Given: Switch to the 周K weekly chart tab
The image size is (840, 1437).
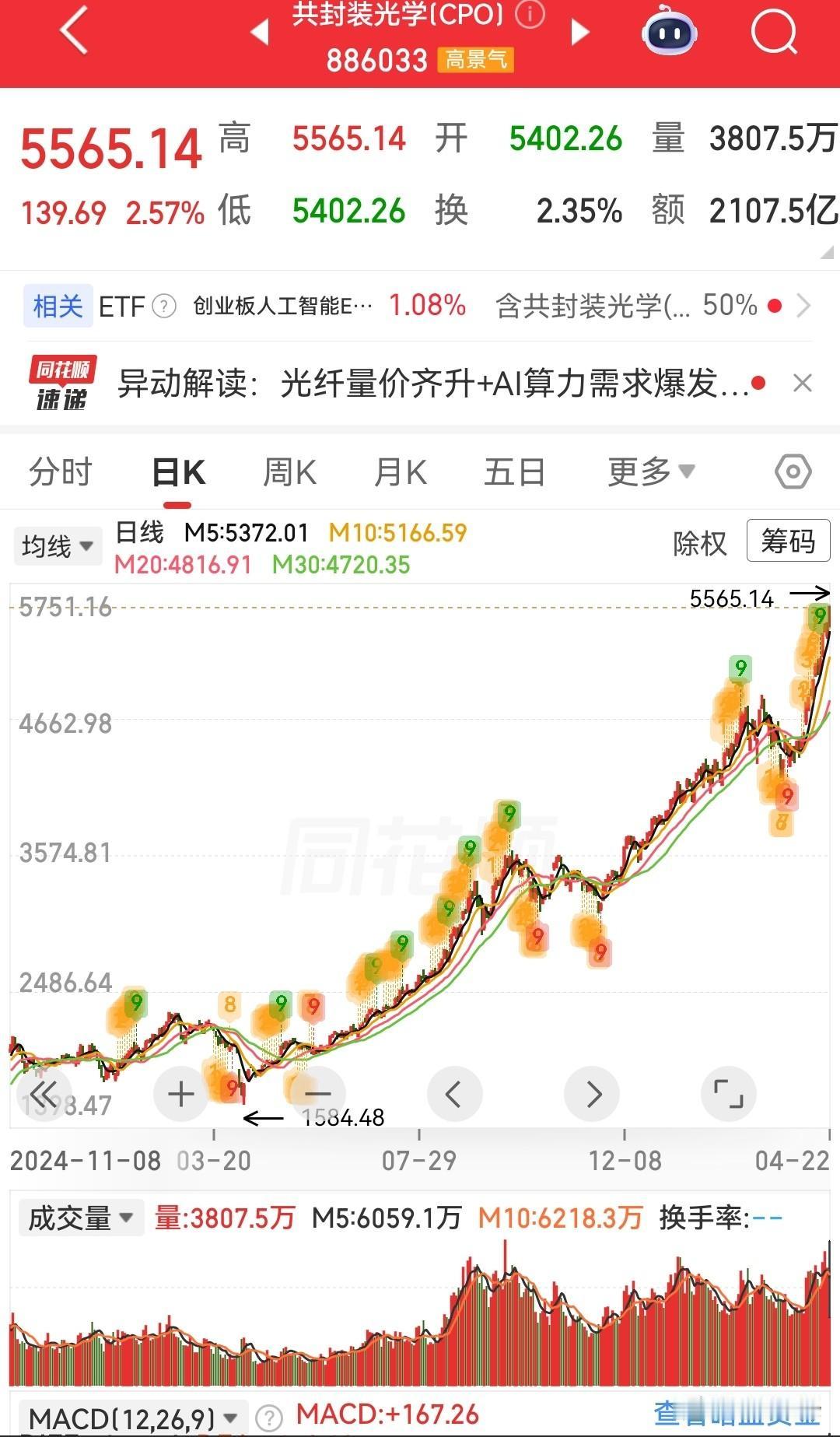Looking at the screenshot, I should coord(288,471).
